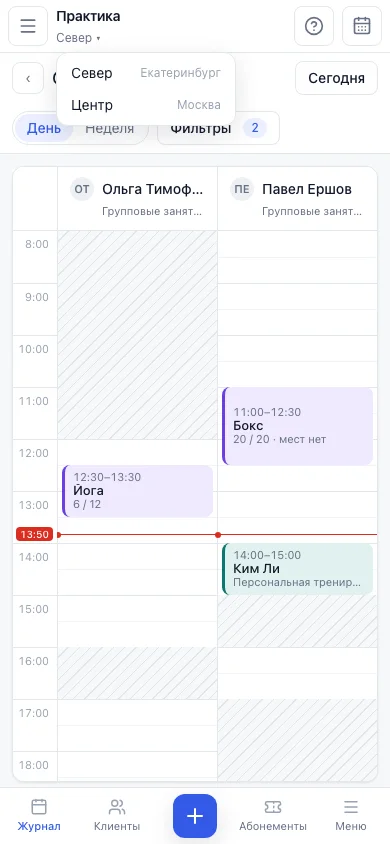Viewport: 390px width, 844px height.
Task: Jump to Сегодня
Action: [336, 78]
